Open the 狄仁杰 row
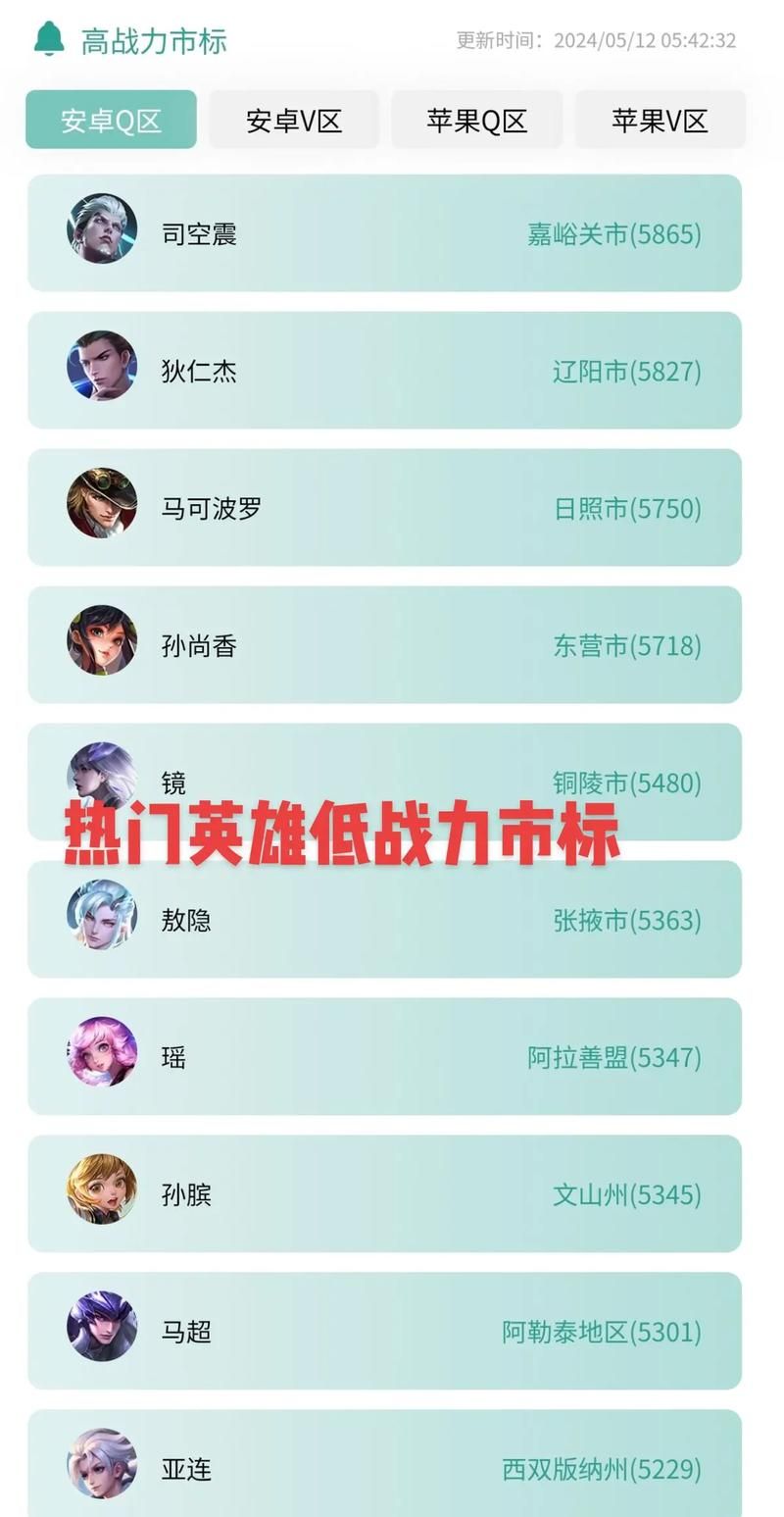 click(x=384, y=371)
